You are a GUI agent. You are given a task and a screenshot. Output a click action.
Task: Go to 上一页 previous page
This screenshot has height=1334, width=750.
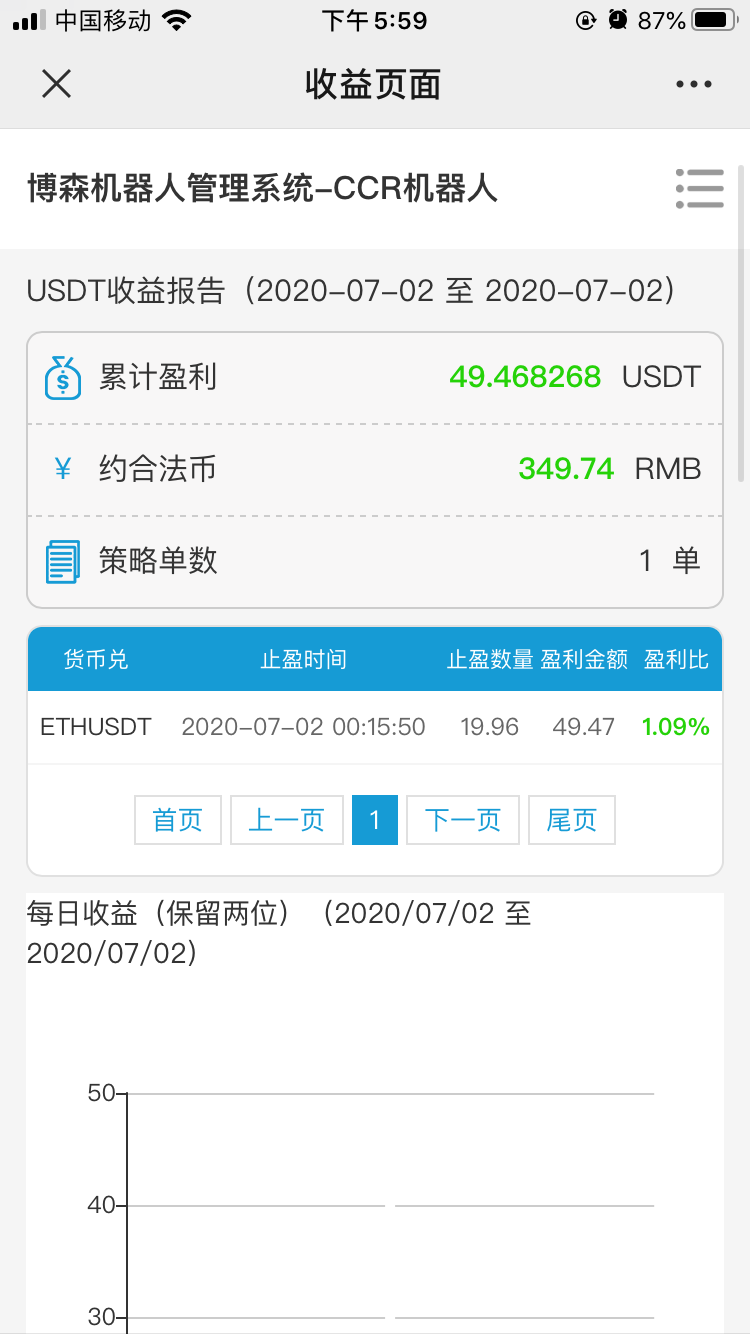[287, 820]
